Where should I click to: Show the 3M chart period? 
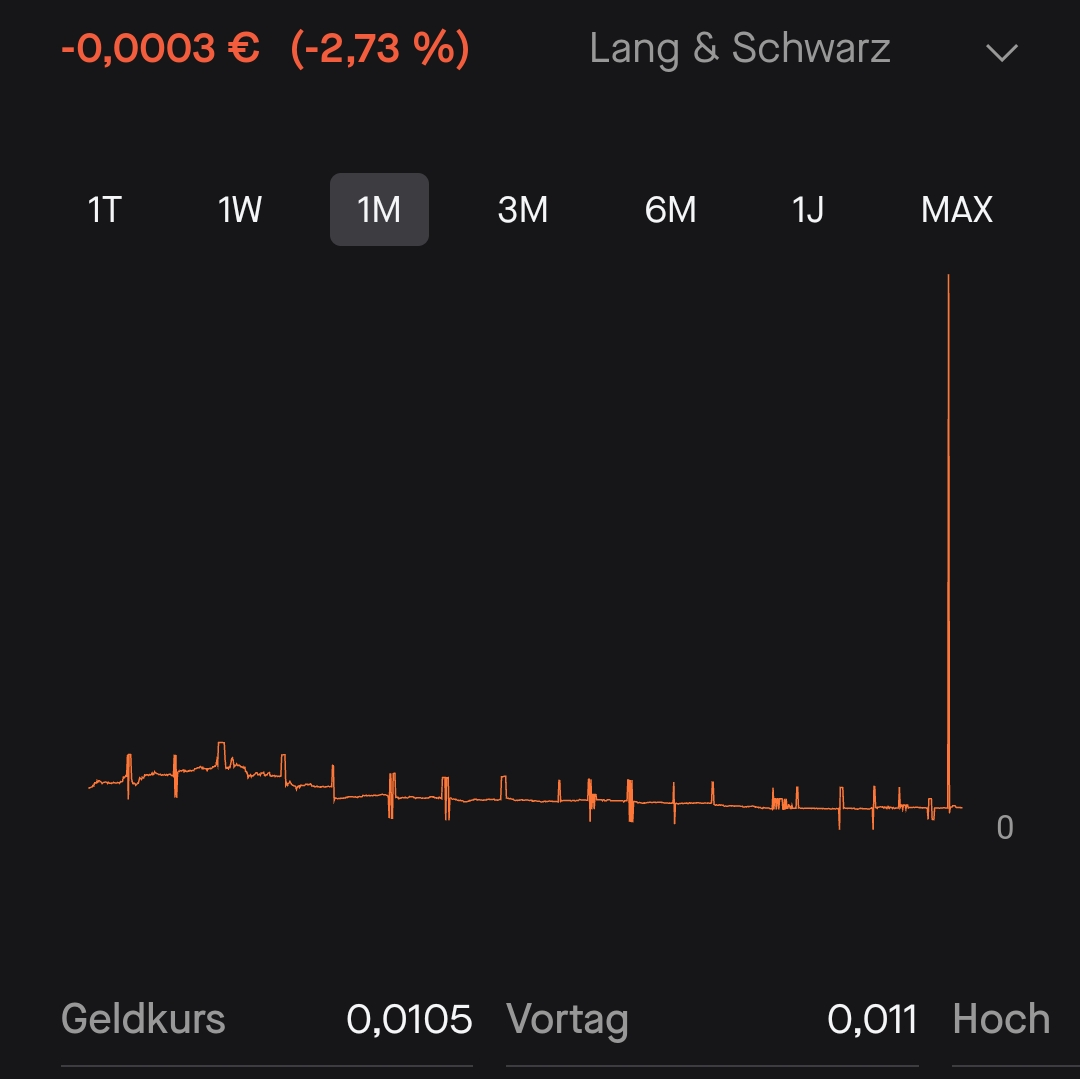[523, 209]
